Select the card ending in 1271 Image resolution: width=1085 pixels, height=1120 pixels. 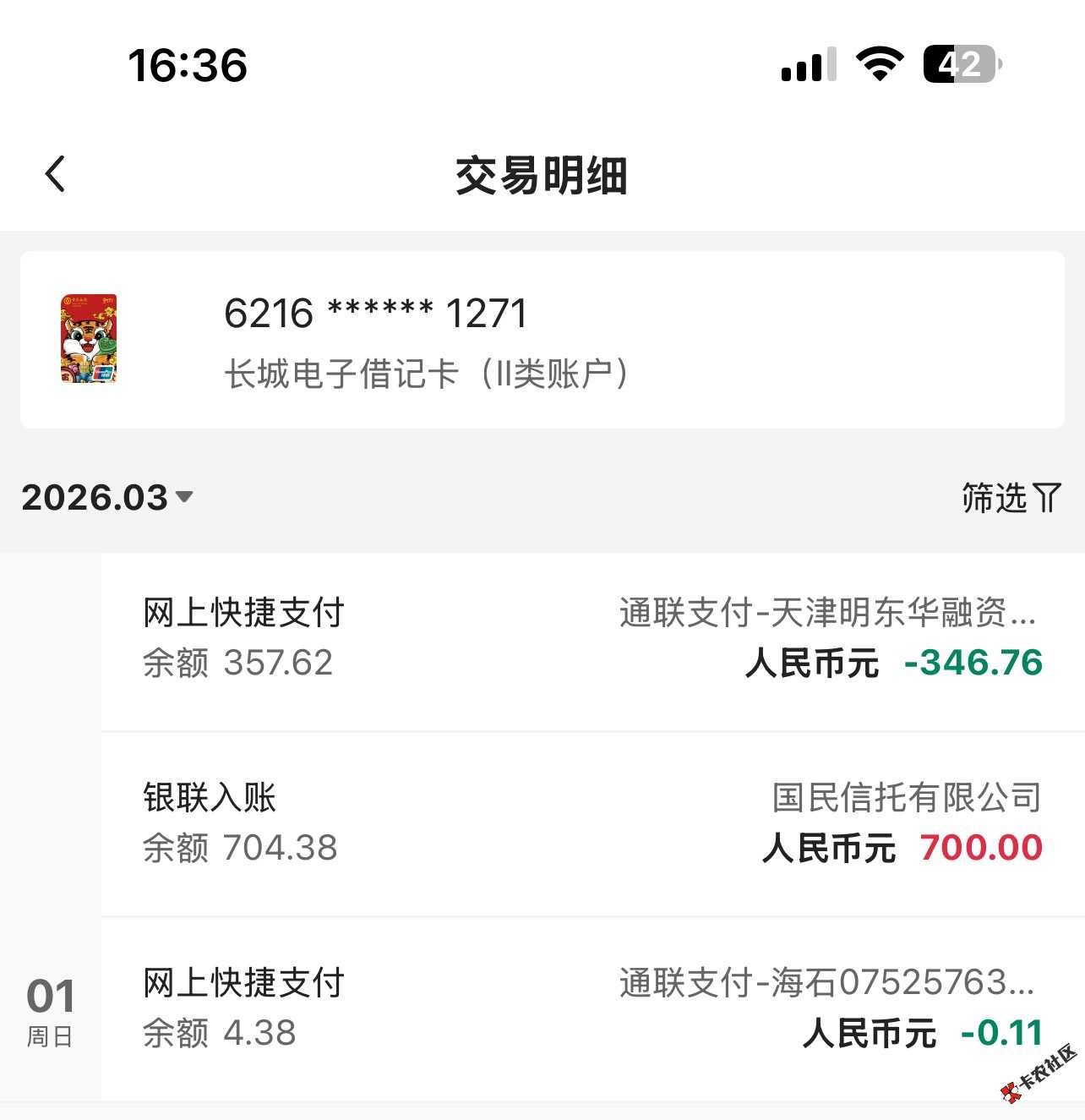[x=542, y=340]
